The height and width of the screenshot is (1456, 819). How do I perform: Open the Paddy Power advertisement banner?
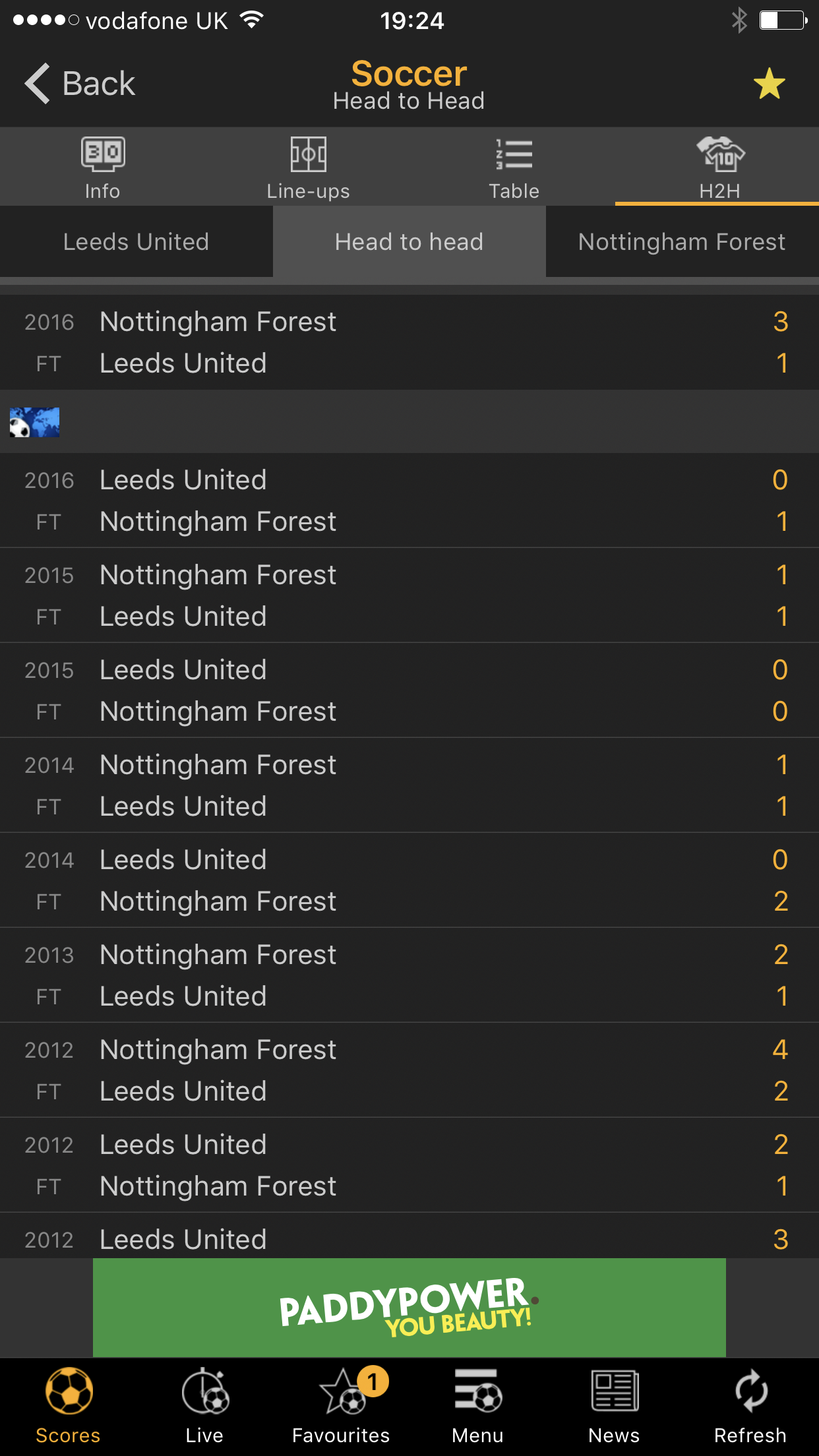click(x=409, y=1308)
